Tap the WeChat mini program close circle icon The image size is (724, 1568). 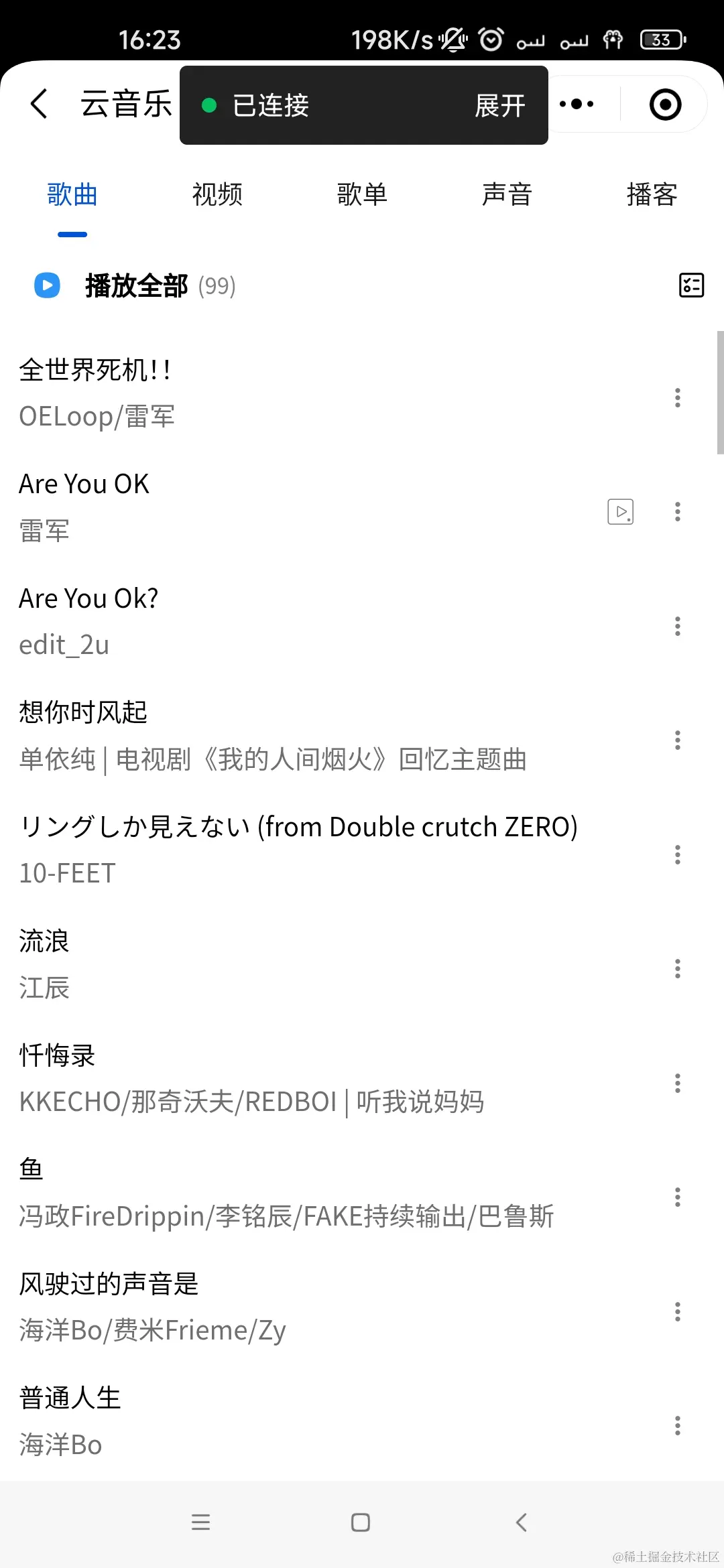(664, 104)
